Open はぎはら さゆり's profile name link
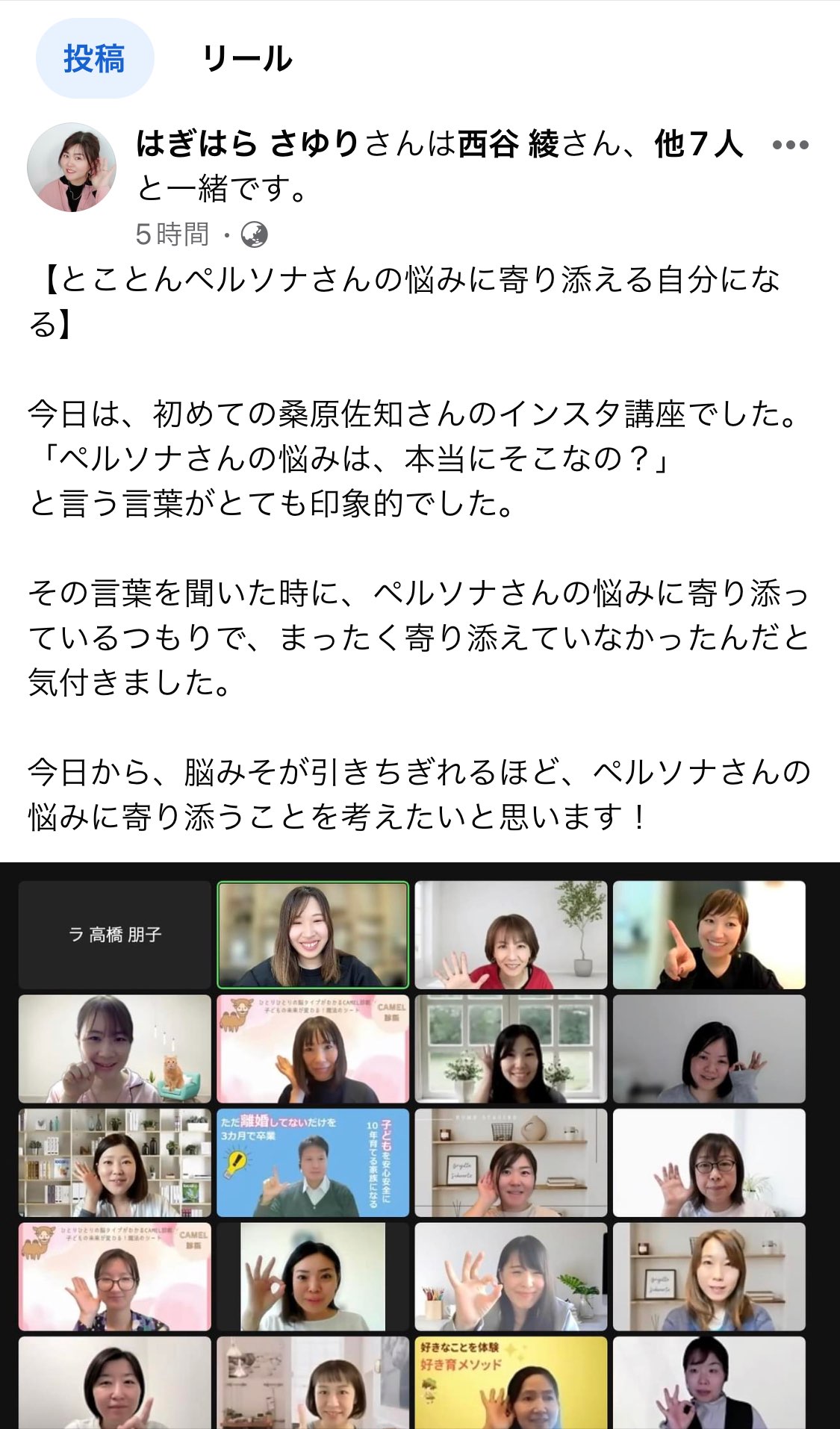 point(248,143)
